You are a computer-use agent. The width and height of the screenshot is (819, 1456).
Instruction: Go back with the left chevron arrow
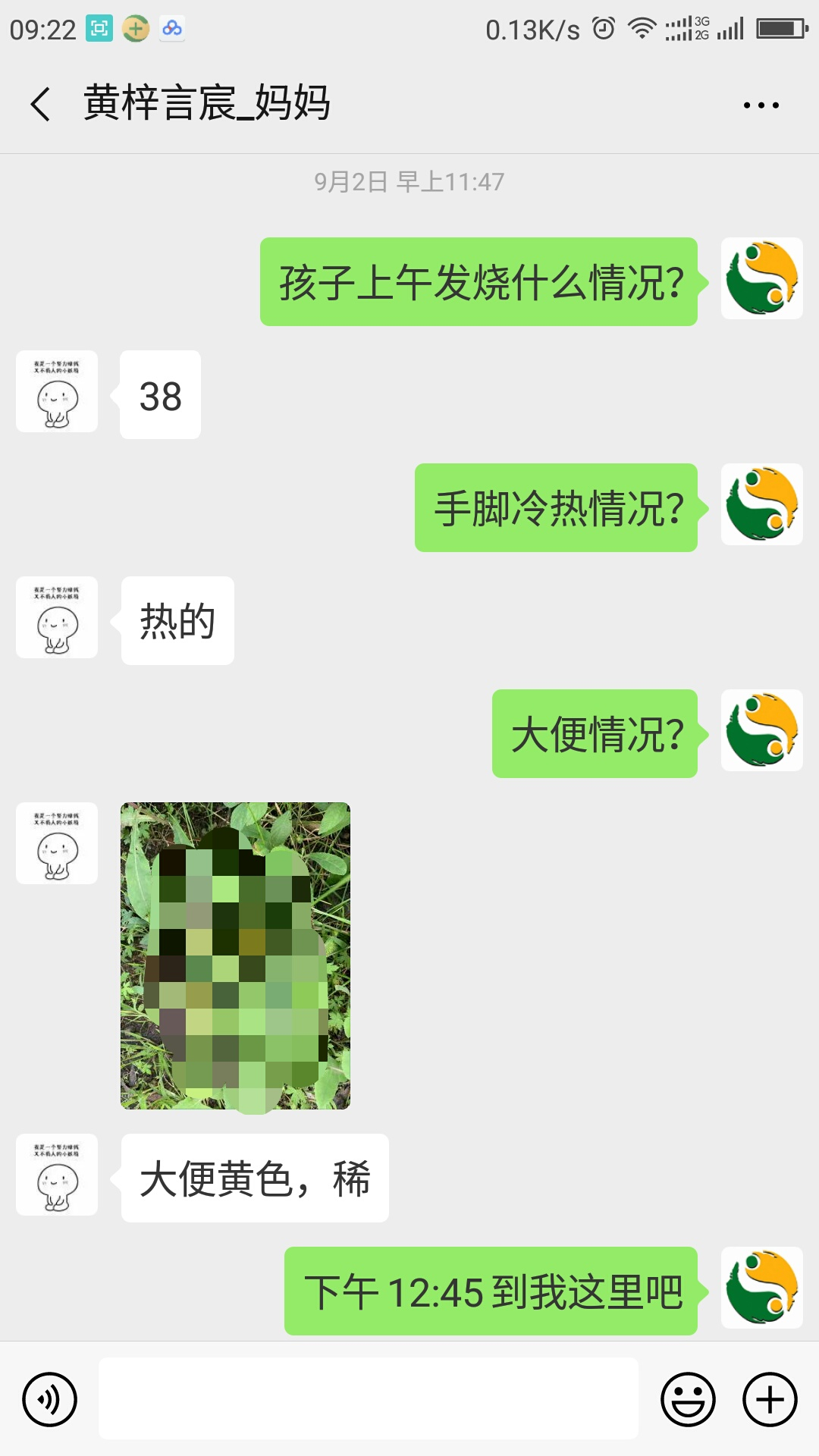pos(39,105)
